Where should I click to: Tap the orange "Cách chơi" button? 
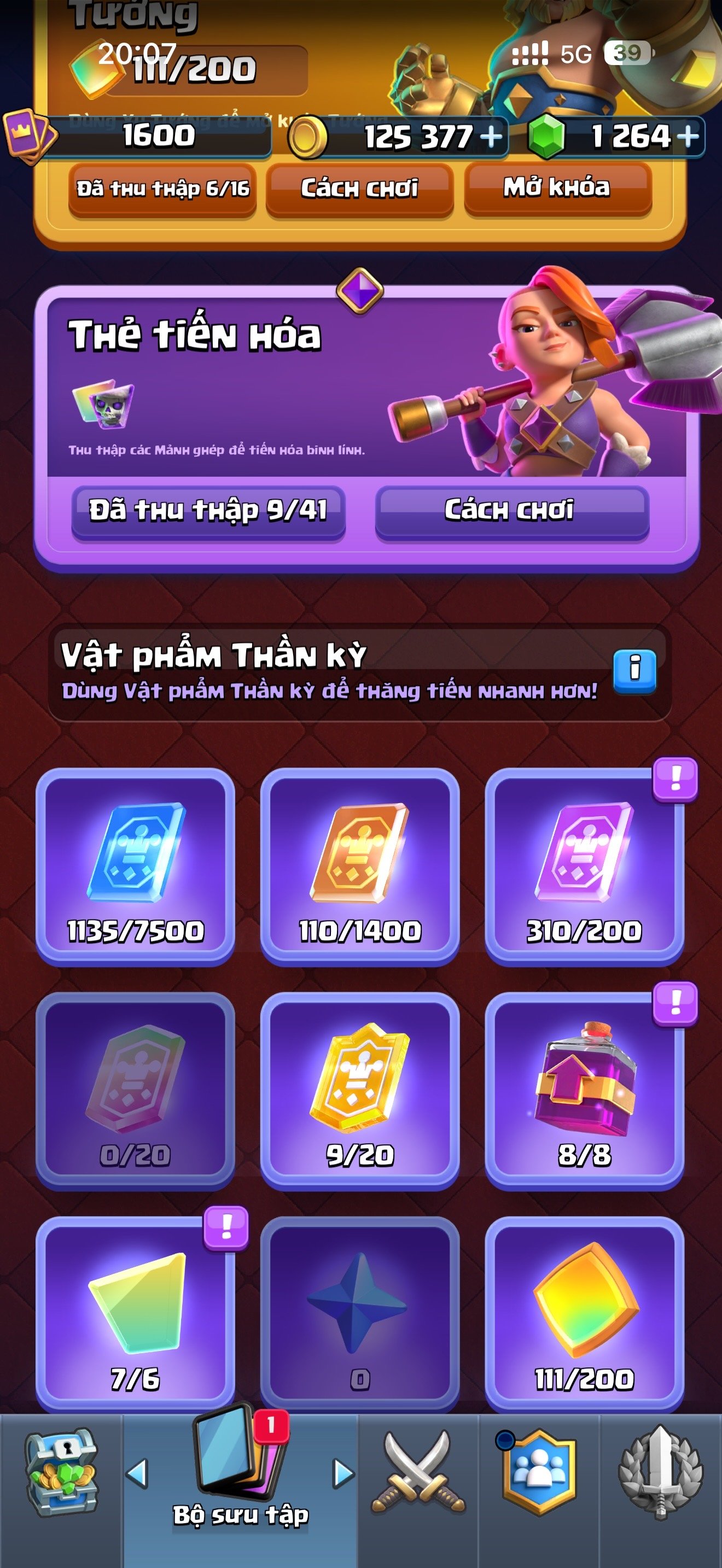(359, 189)
